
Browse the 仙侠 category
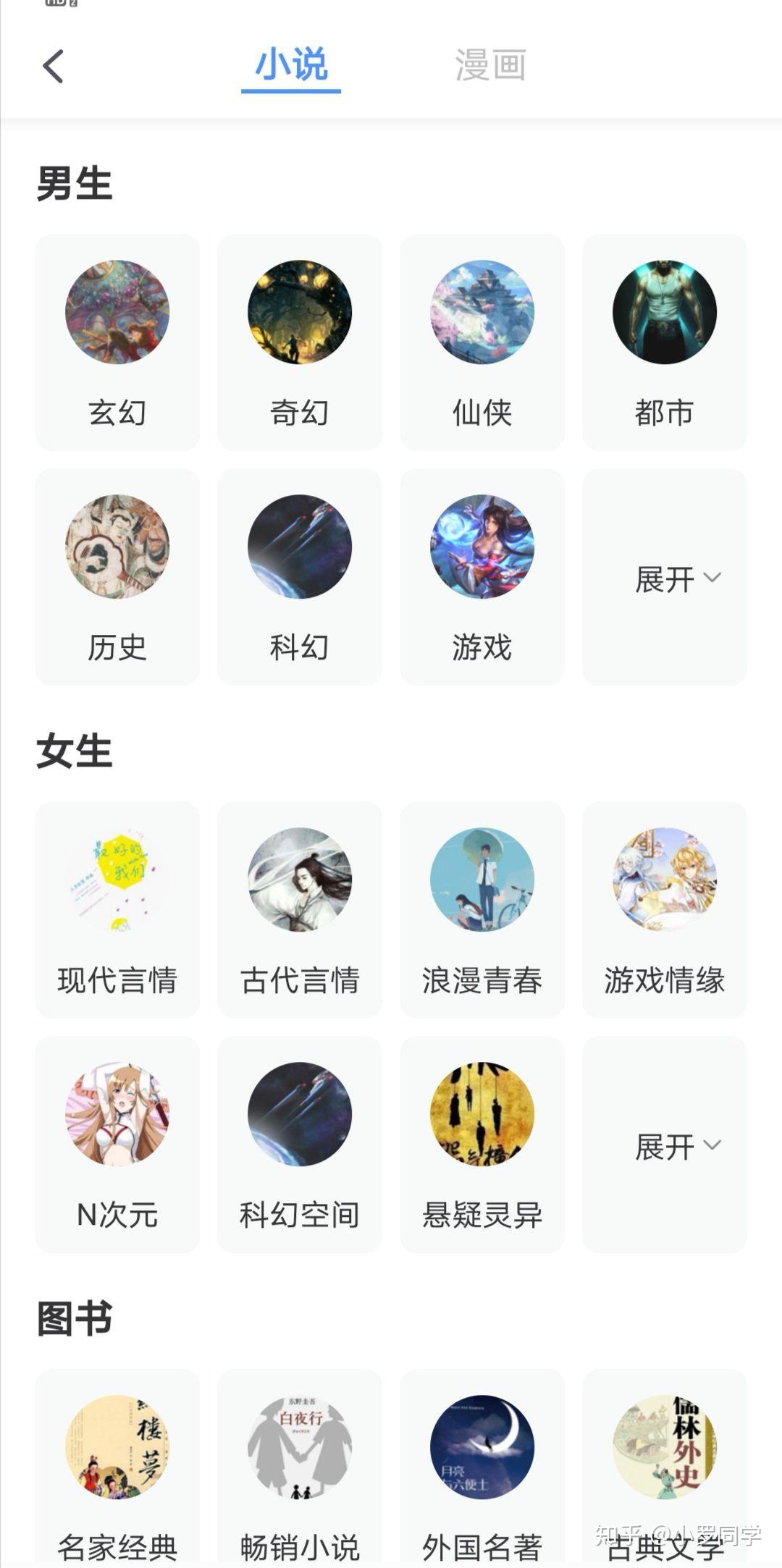pos(482,342)
